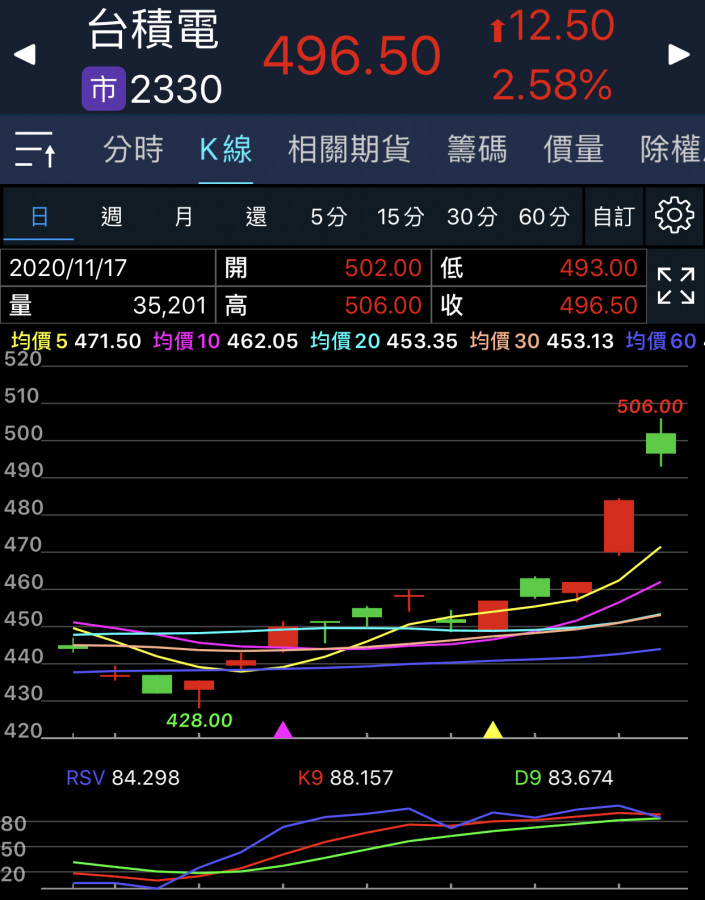Expand the chart to full screen
Image resolution: width=705 pixels, height=900 pixels.
click(x=676, y=286)
